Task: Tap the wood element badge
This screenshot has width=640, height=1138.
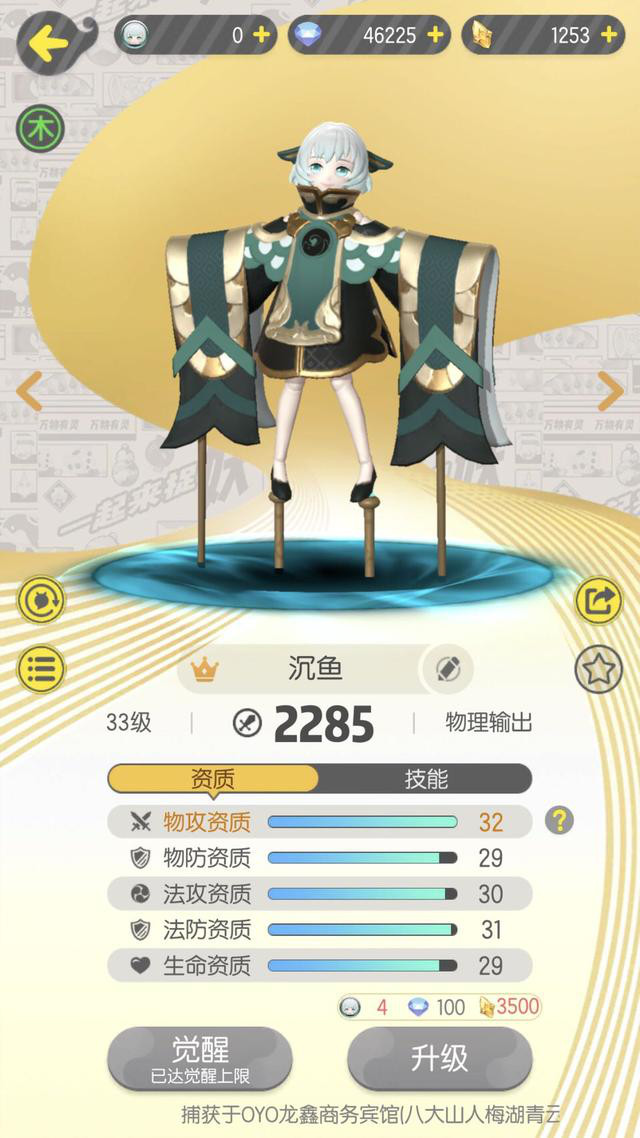Action: [40, 128]
